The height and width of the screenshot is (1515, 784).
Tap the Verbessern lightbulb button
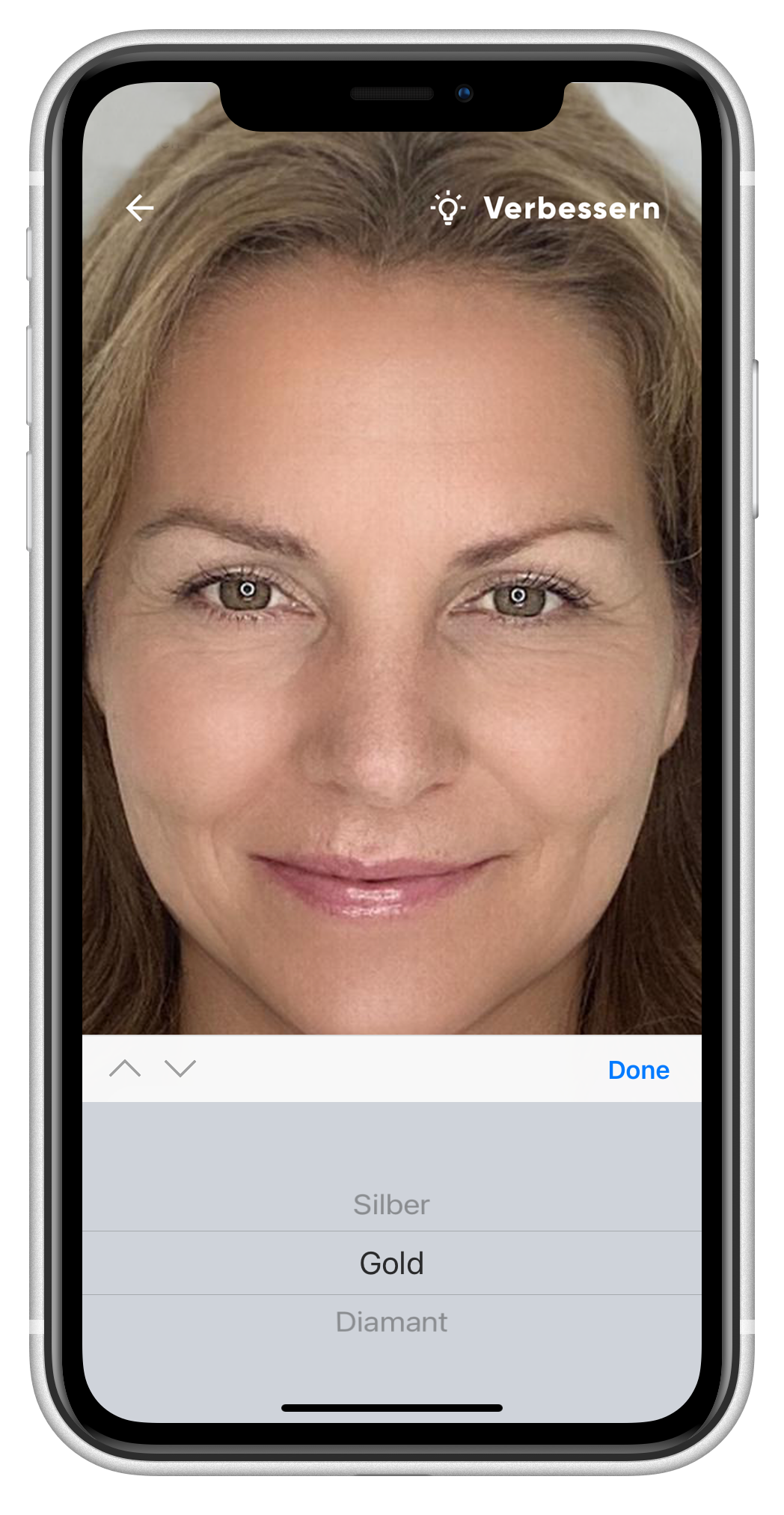[546, 208]
